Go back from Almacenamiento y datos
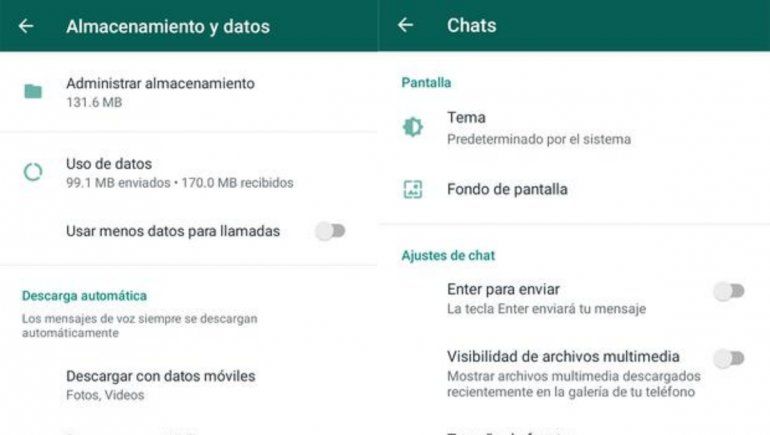Screen dimensions: 770x435 tap(26, 26)
